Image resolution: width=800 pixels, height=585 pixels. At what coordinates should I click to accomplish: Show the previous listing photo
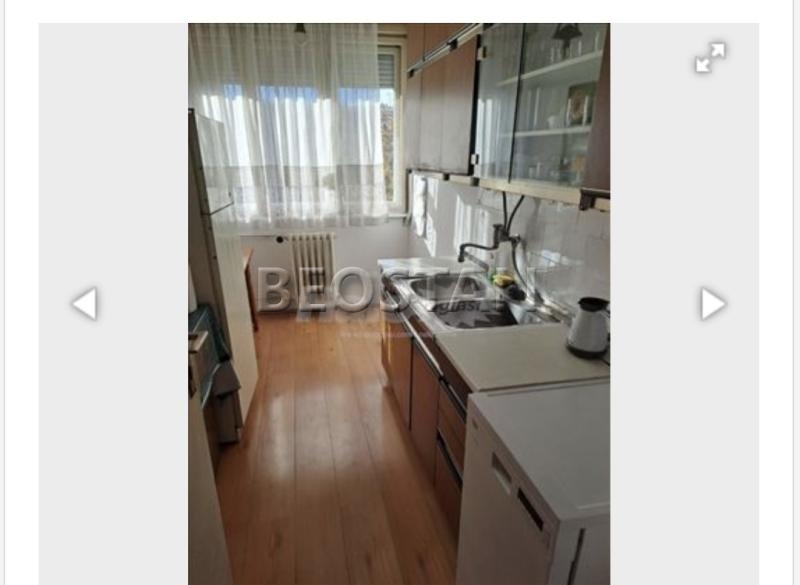tap(85, 303)
